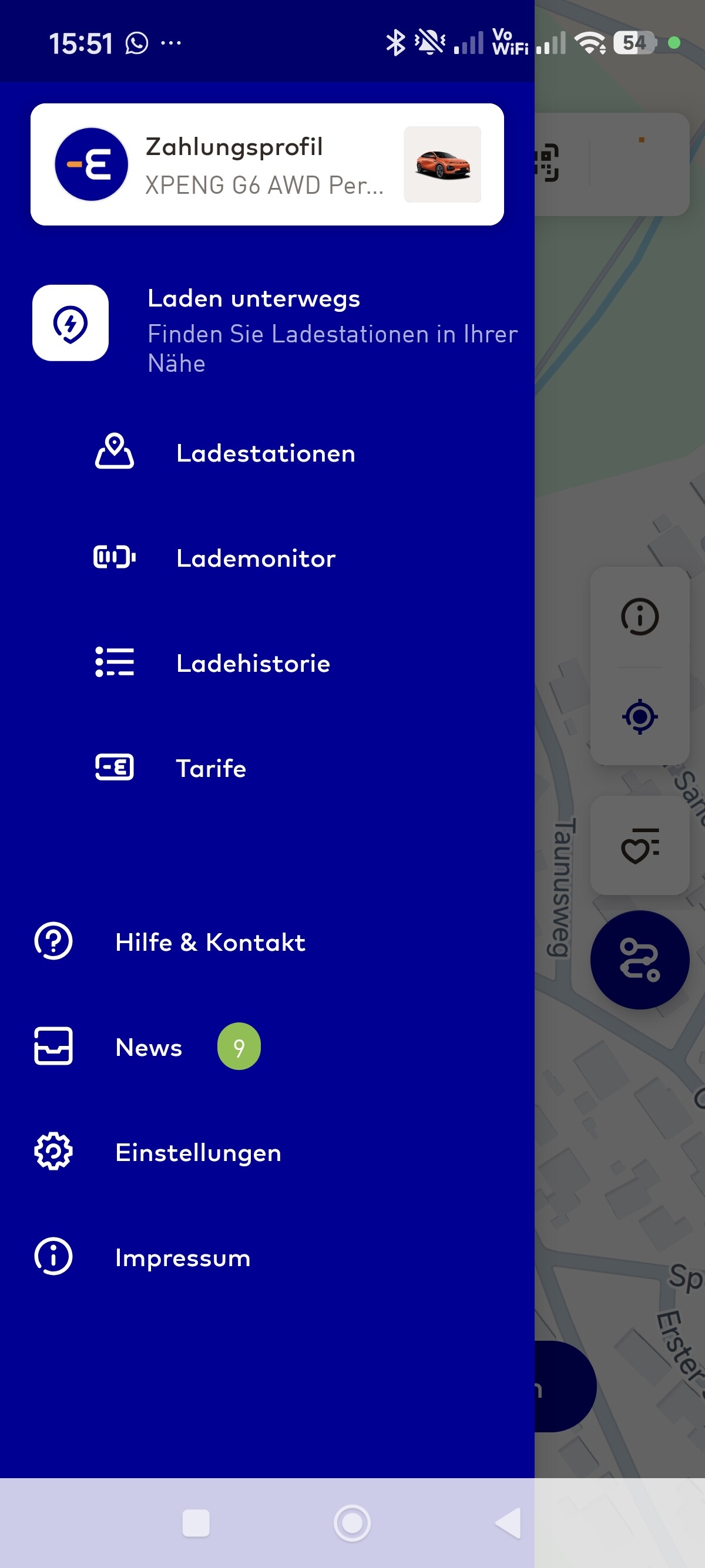Go back with system back button
705x1568 pixels.
coord(508,1523)
